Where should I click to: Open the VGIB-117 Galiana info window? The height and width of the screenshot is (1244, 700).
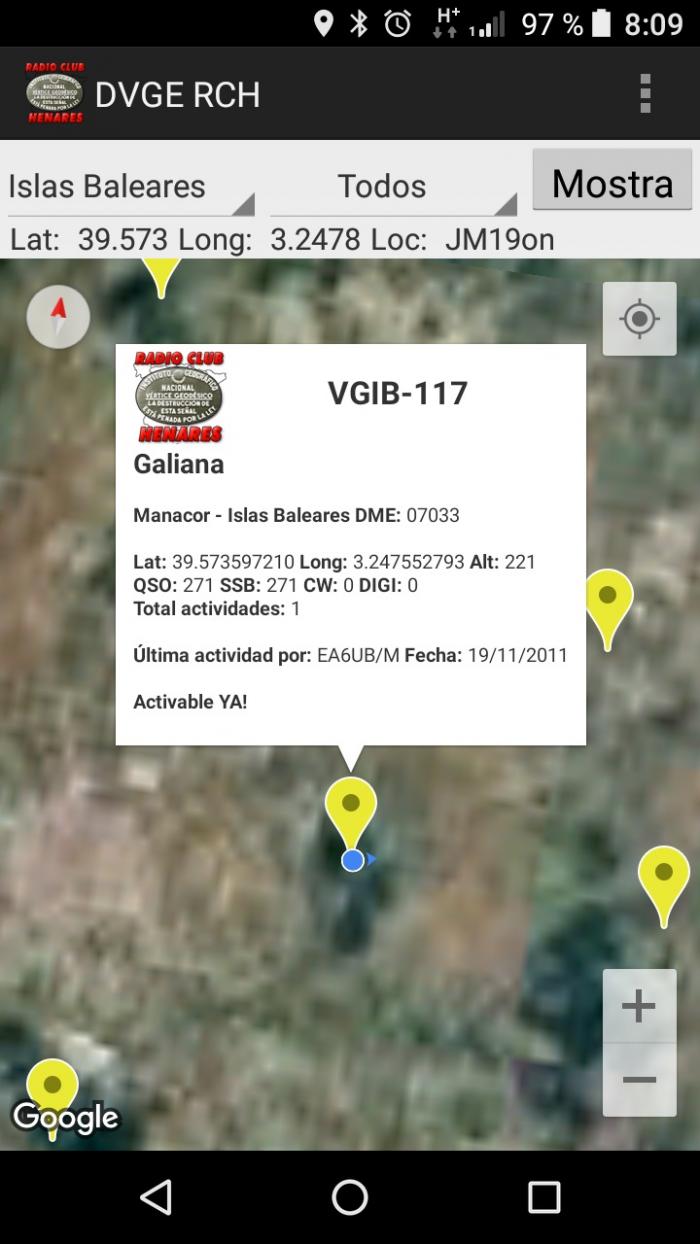click(x=351, y=545)
